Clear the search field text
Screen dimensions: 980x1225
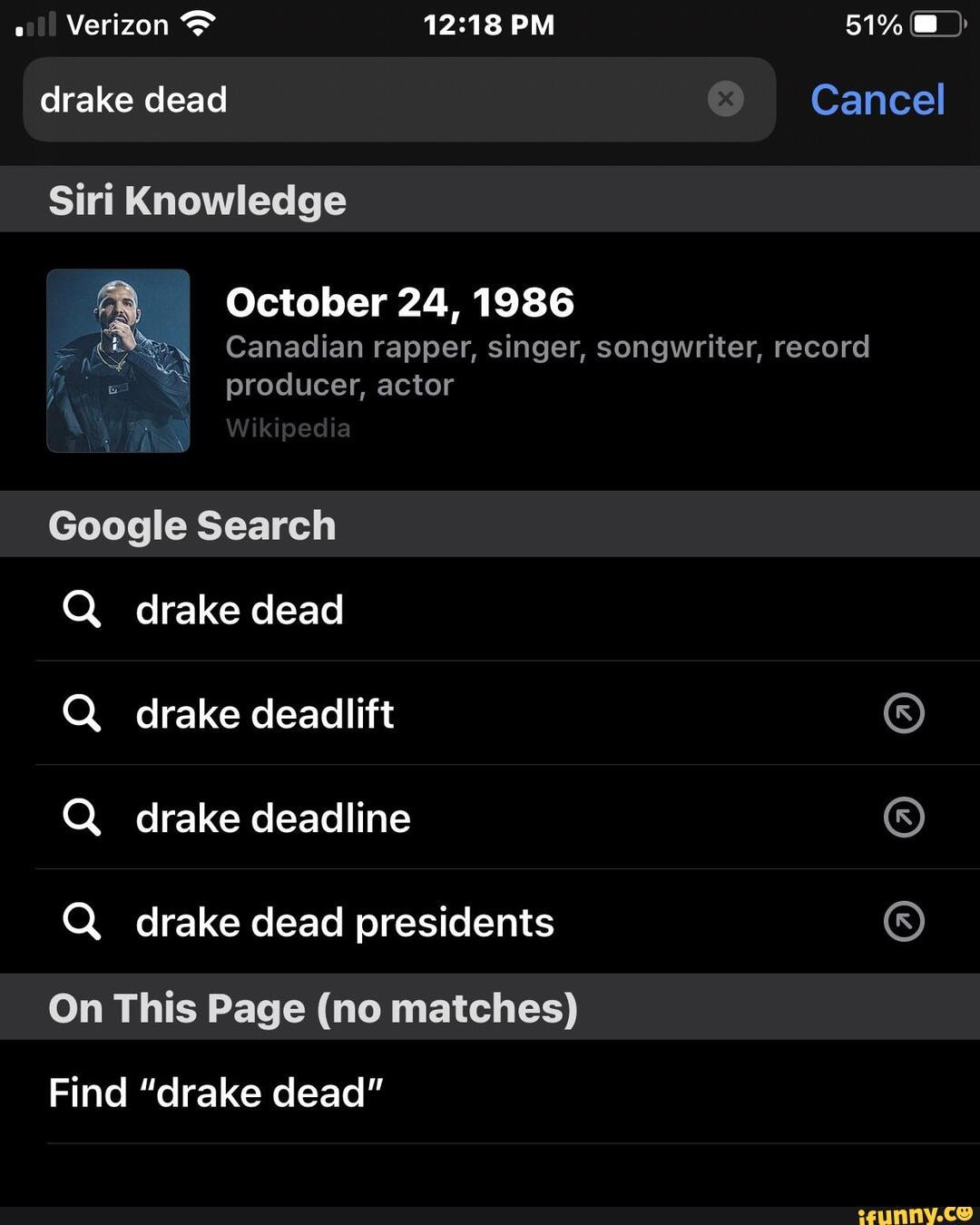(725, 99)
